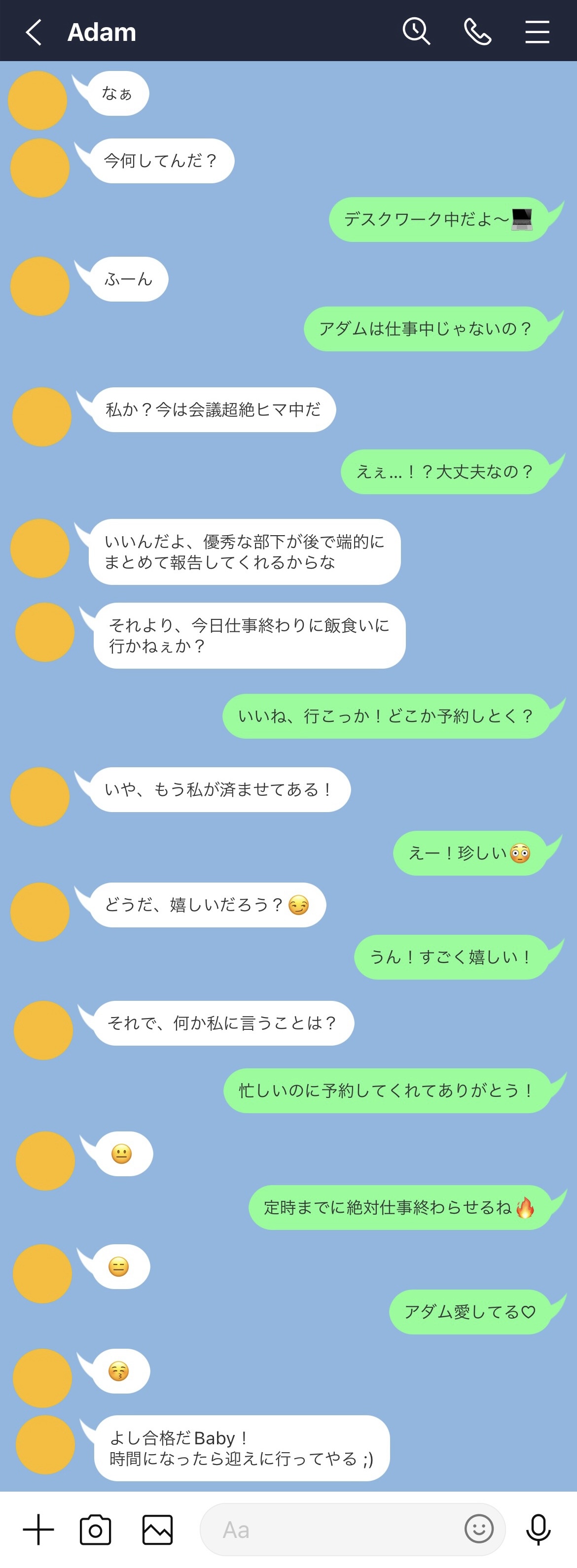The height and width of the screenshot is (1568, 577).
Task: Open the plus attachment options
Action: (x=38, y=1529)
